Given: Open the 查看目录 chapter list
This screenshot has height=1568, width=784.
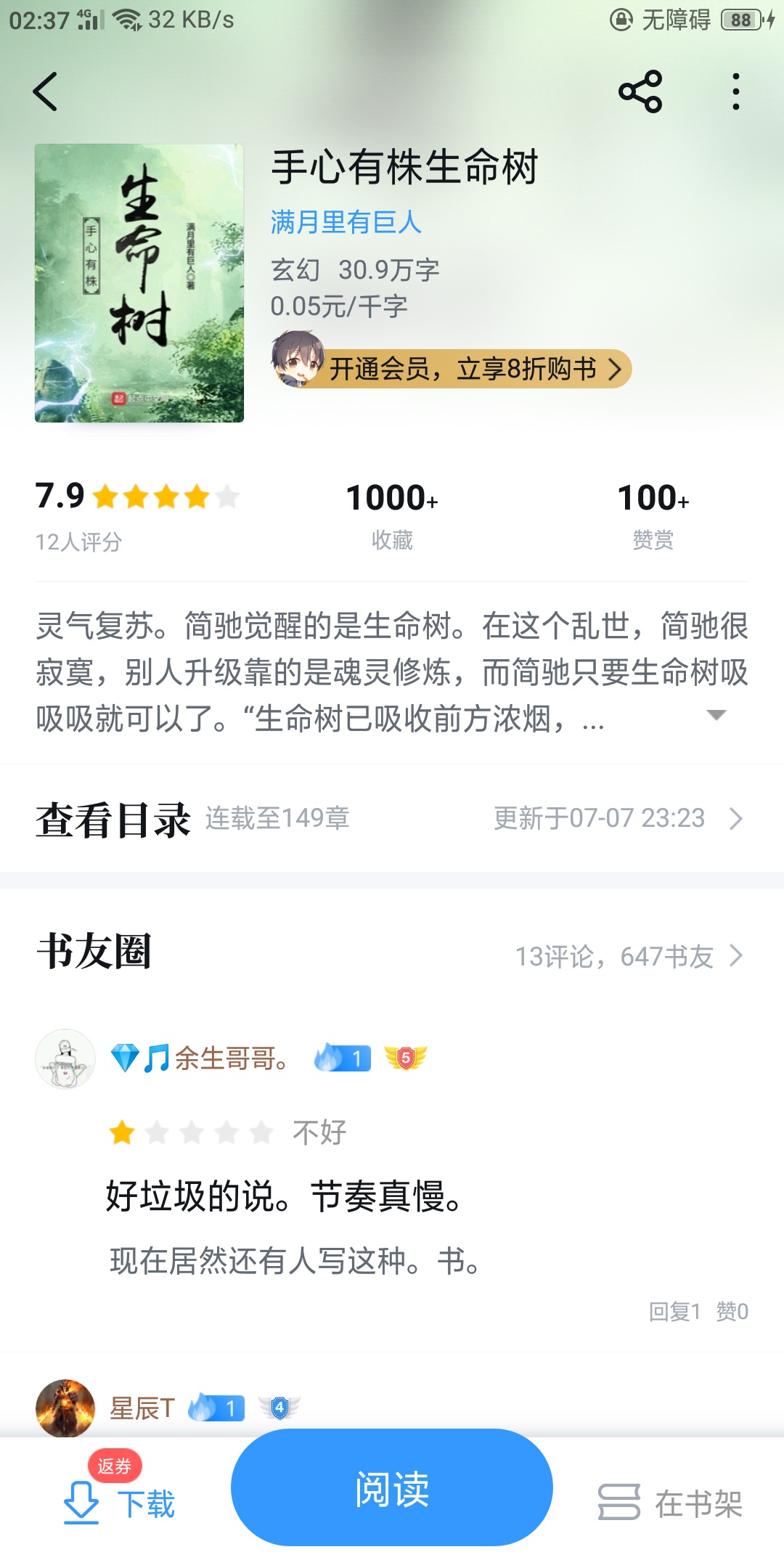Looking at the screenshot, I should click(392, 819).
